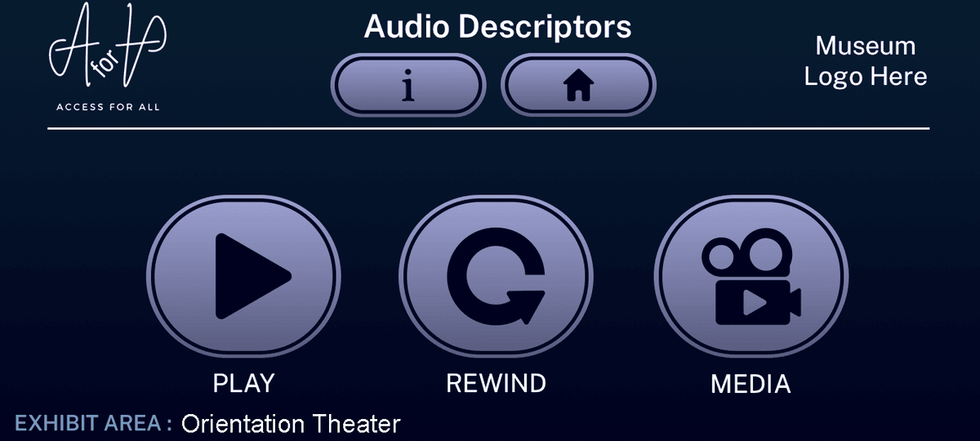Open the info button

407,85
